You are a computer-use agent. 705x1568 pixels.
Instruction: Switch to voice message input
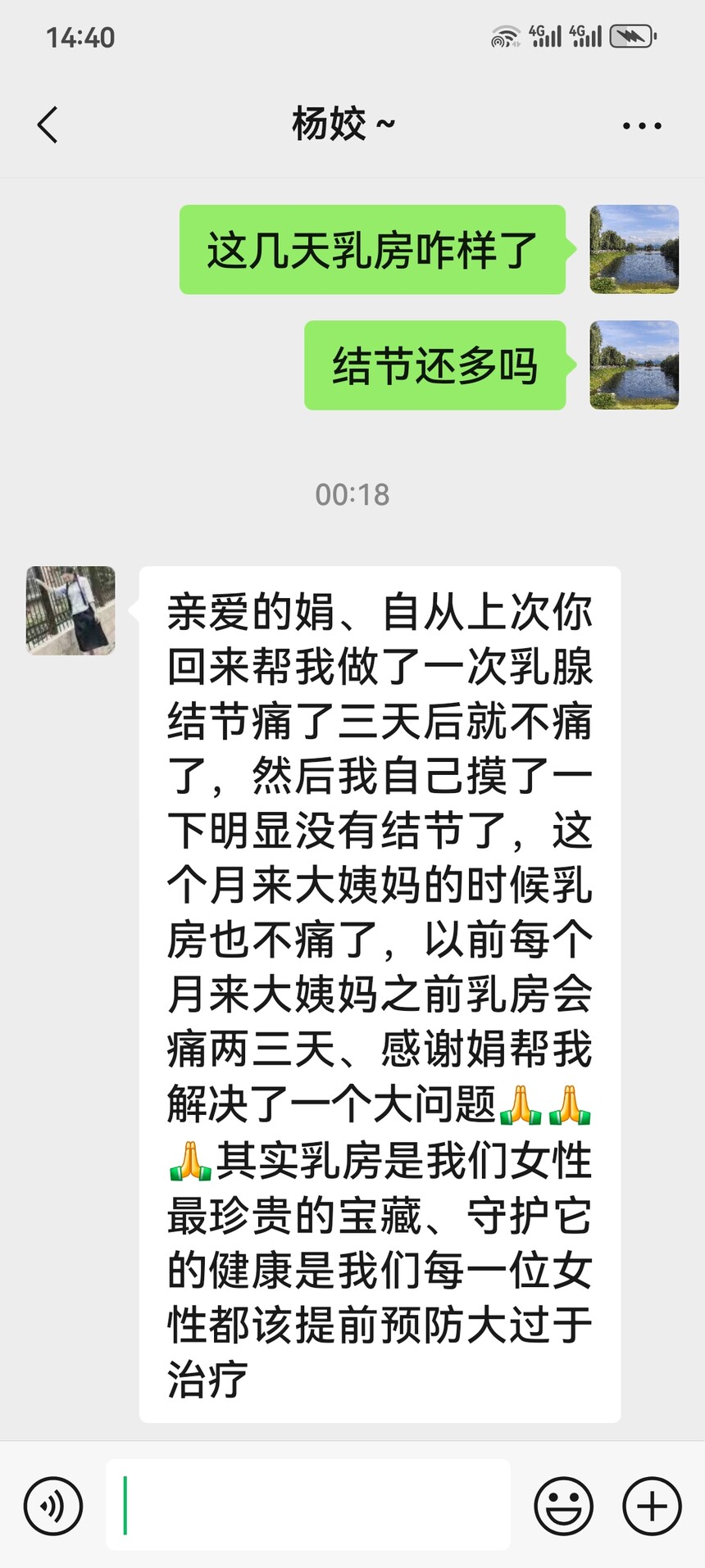click(53, 1505)
